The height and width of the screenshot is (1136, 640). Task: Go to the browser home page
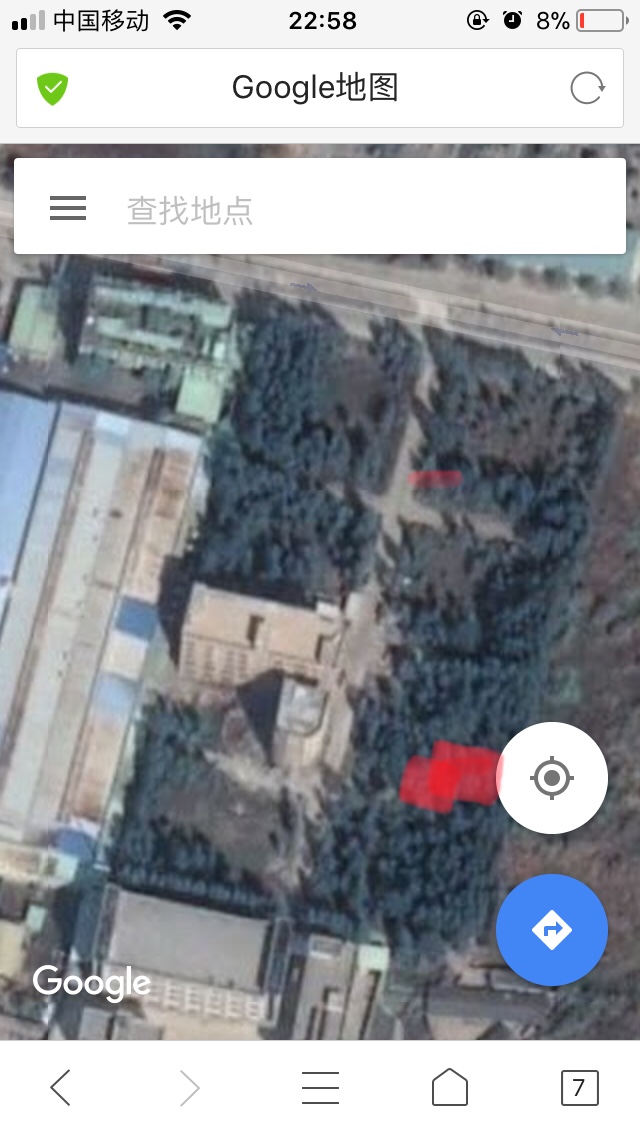[449, 1087]
